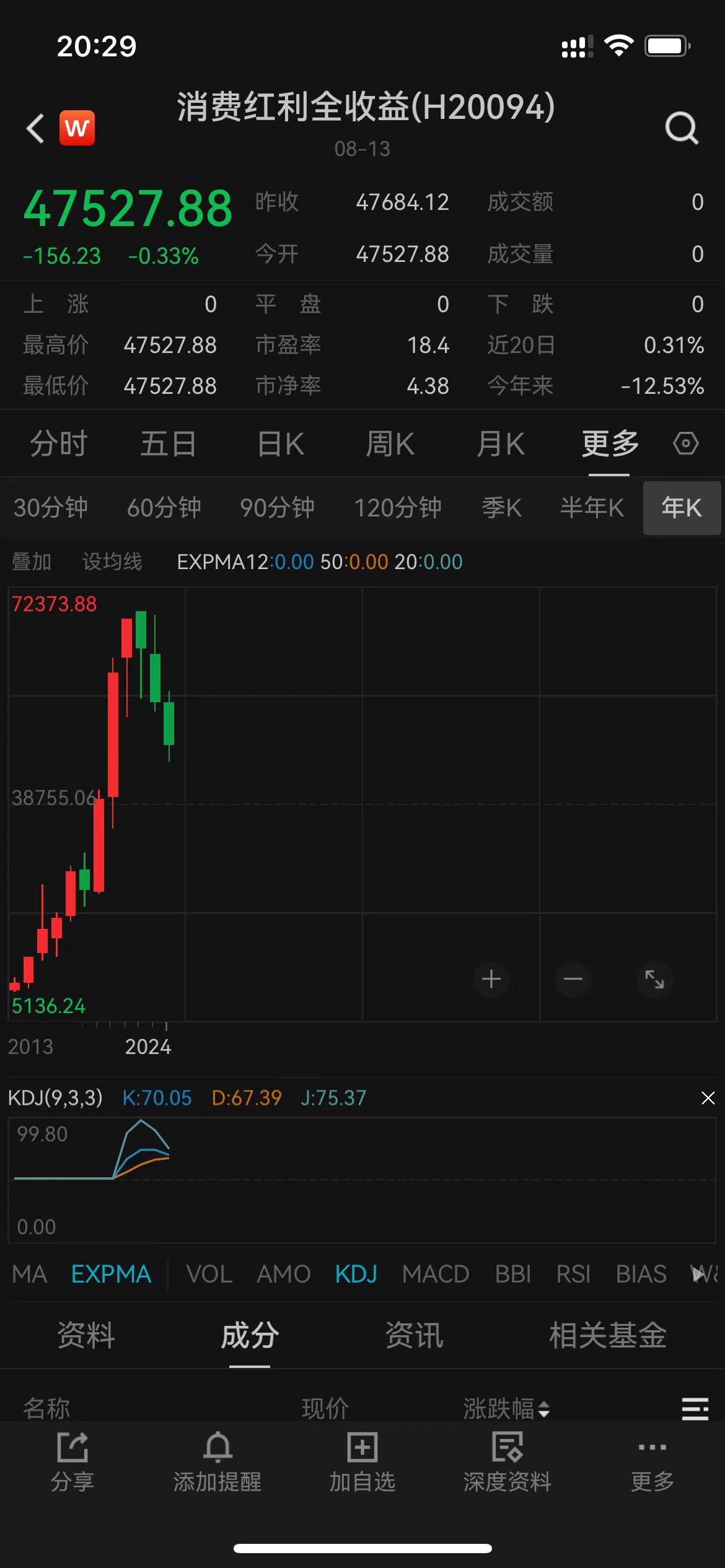
Task: Tap 加自选 to add to watchlist
Action: 362,1461
